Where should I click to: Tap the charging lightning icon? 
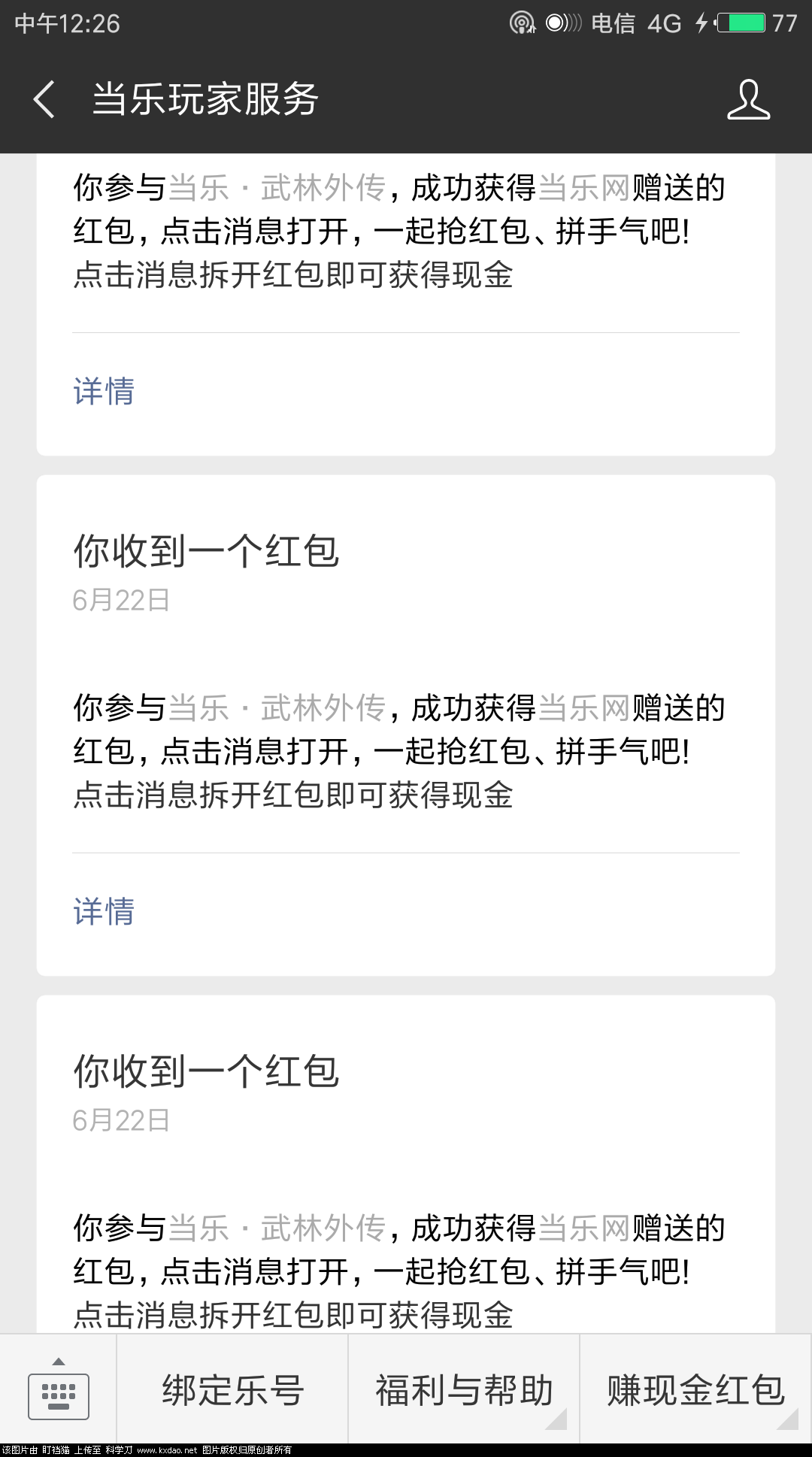[701, 23]
